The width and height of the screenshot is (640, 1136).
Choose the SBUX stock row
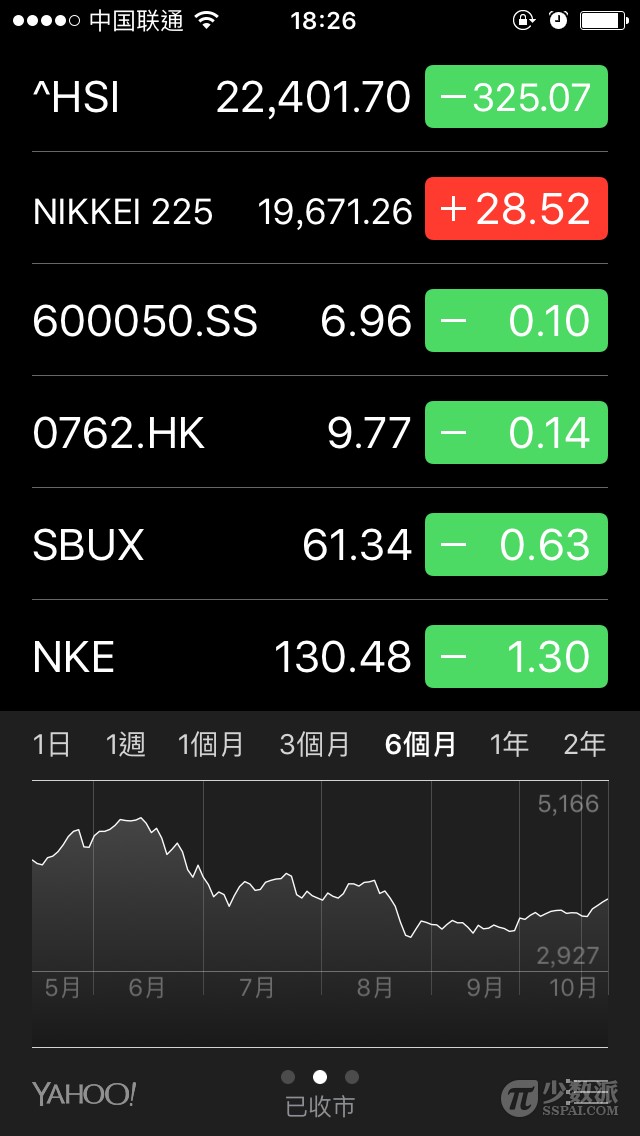coord(320,544)
